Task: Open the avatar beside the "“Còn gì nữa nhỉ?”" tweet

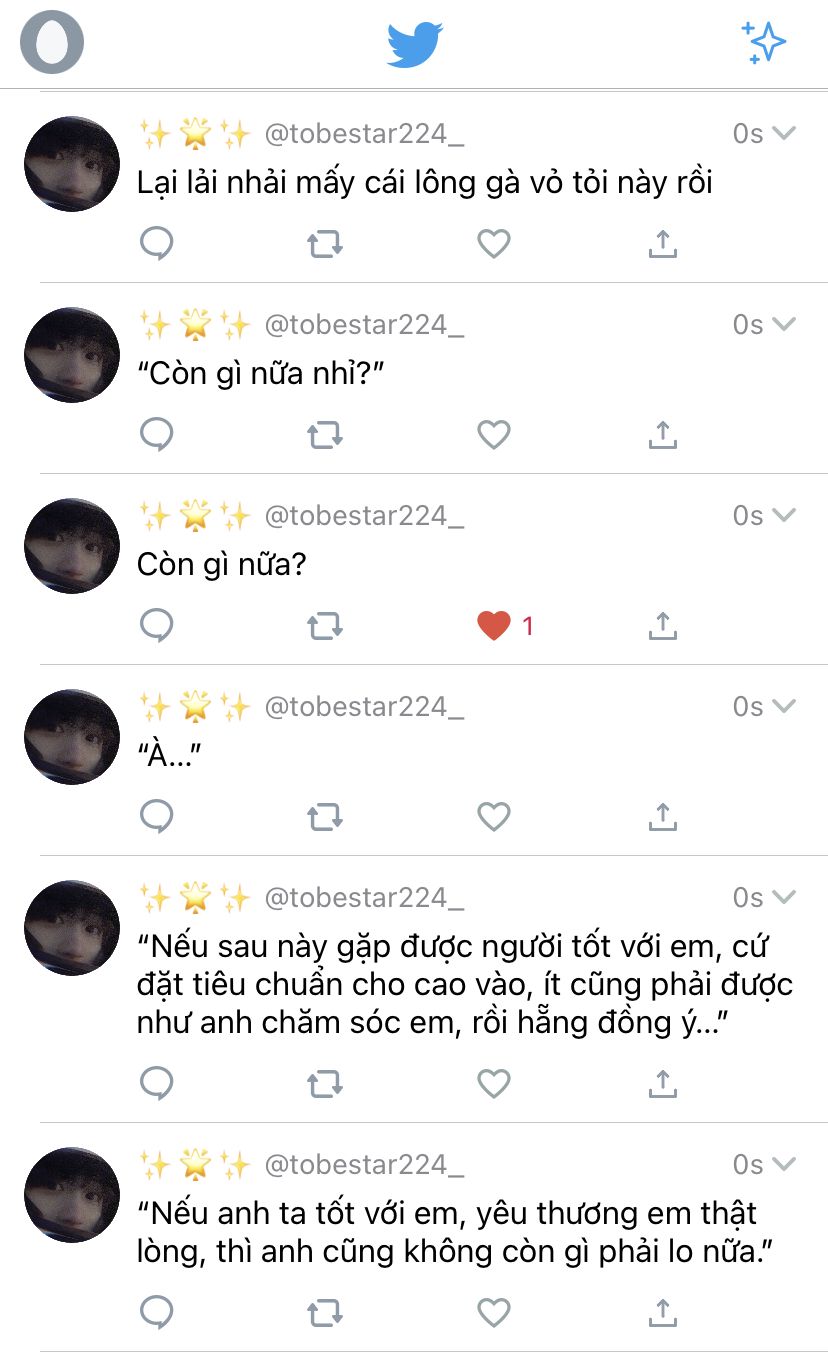Action: click(72, 355)
